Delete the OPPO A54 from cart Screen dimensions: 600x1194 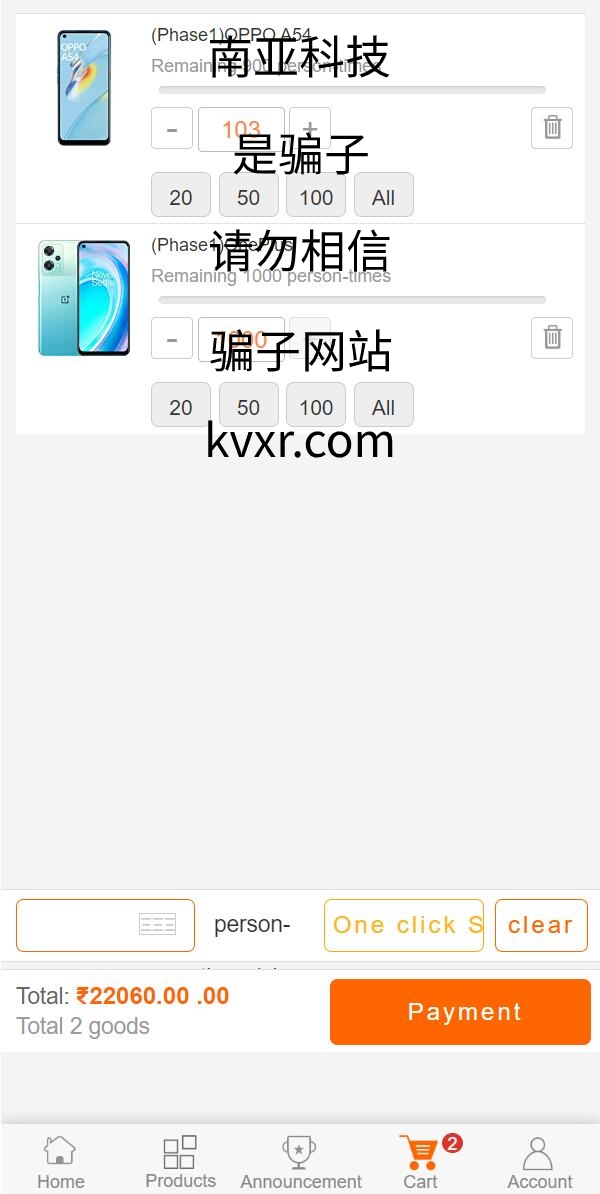[x=552, y=128]
